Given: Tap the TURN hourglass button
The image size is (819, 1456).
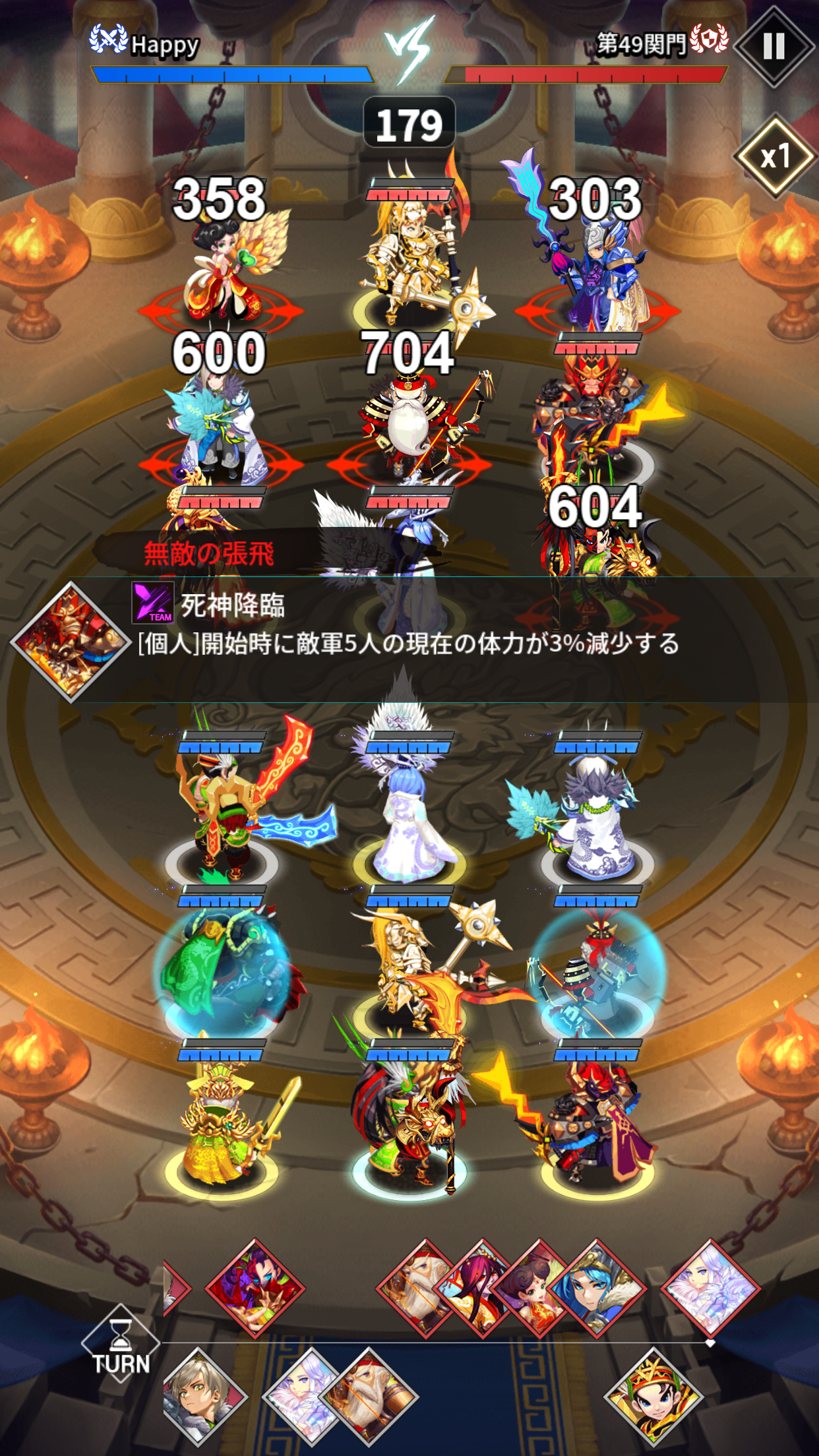Looking at the screenshot, I should pos(121,1344).
